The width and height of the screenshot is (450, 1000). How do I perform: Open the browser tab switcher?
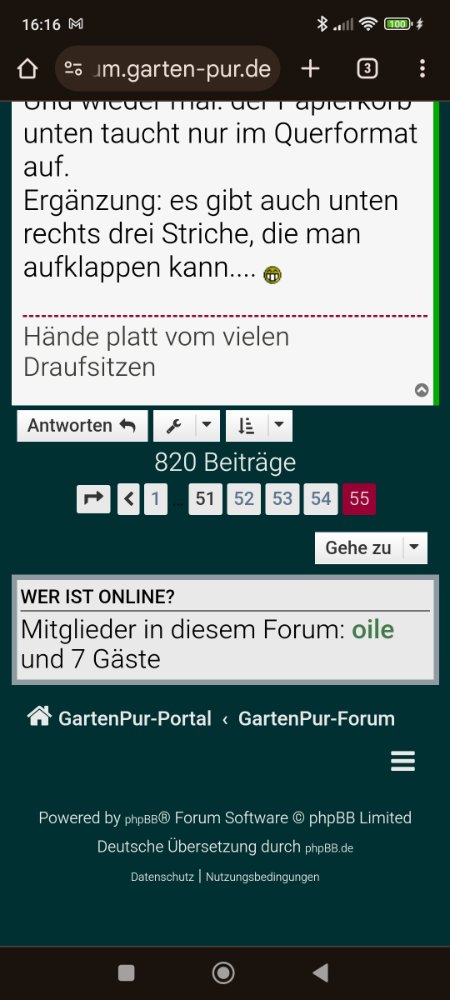(x=367, y=69)
